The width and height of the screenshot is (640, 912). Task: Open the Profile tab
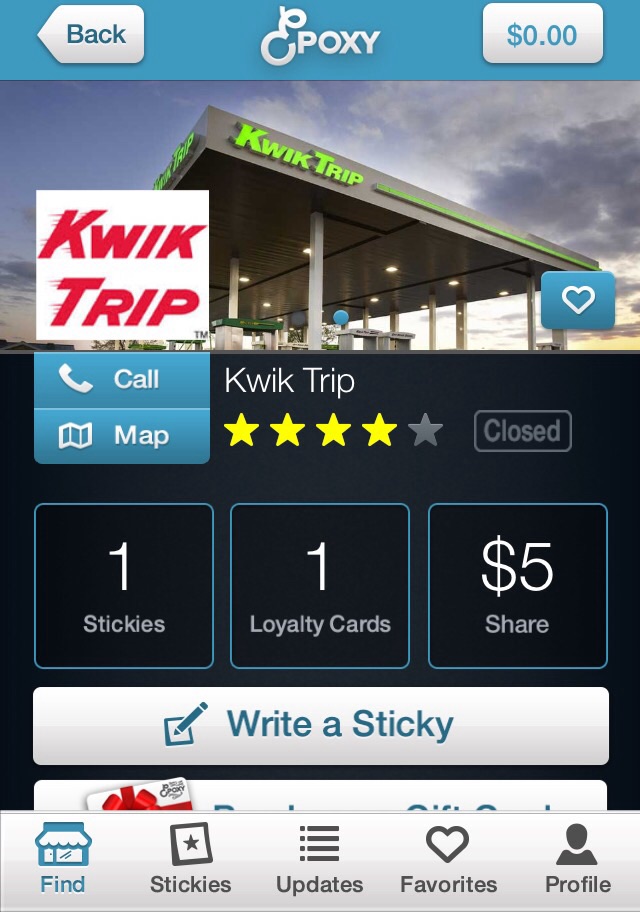pyautogui.click(x=577, y=860)
